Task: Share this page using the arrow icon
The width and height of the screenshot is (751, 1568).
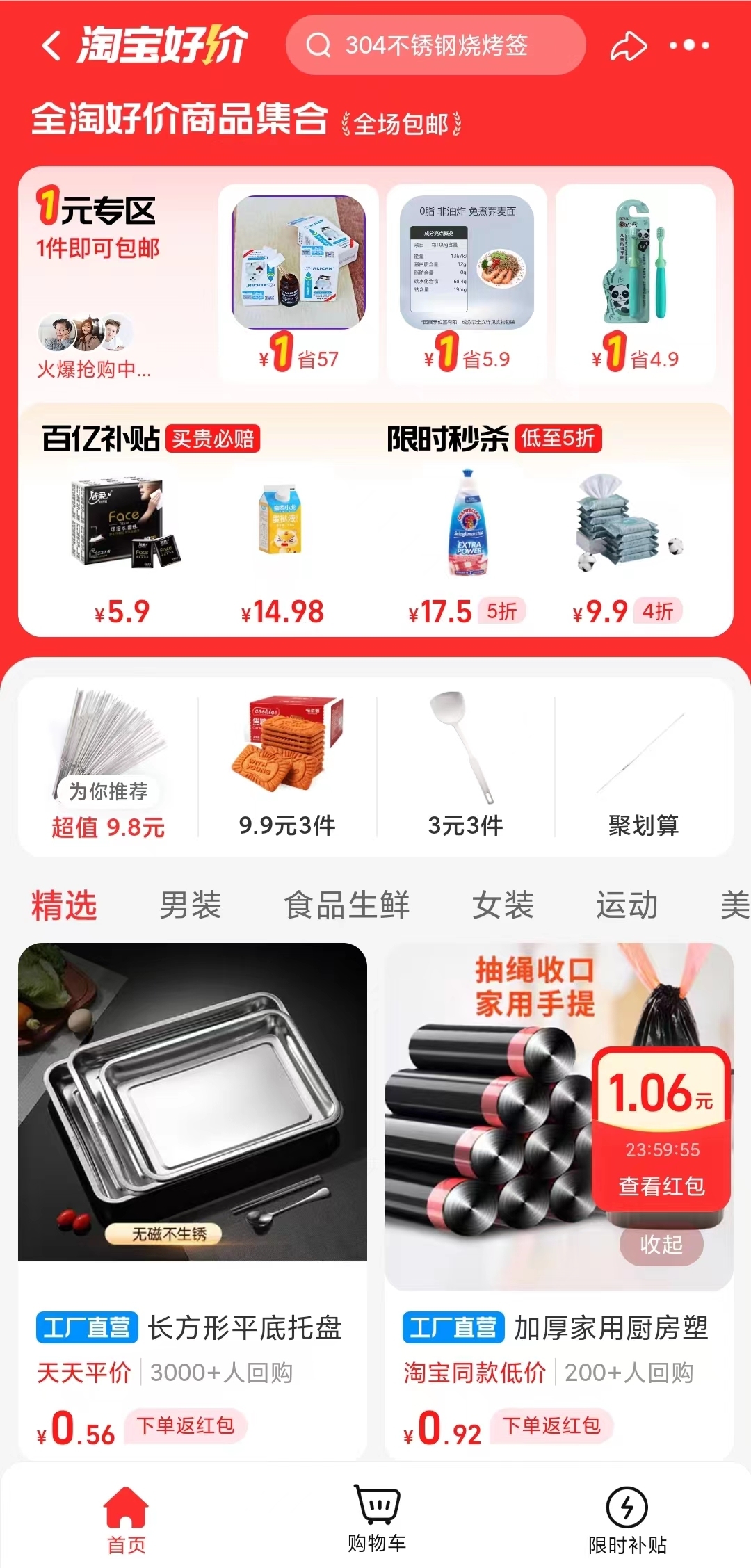Action: [x=628, y=46]
